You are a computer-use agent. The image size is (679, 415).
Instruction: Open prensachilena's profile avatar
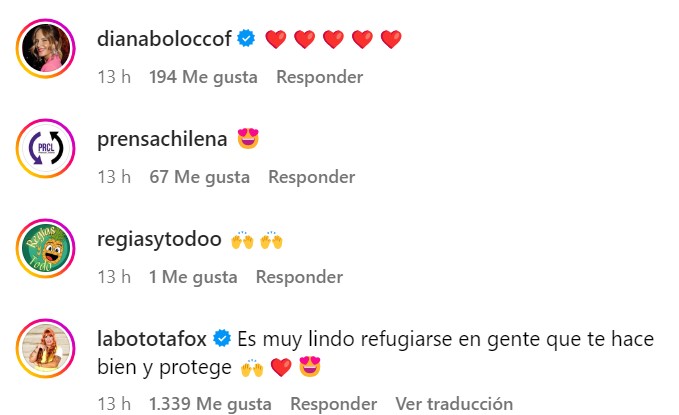[47, 148]
